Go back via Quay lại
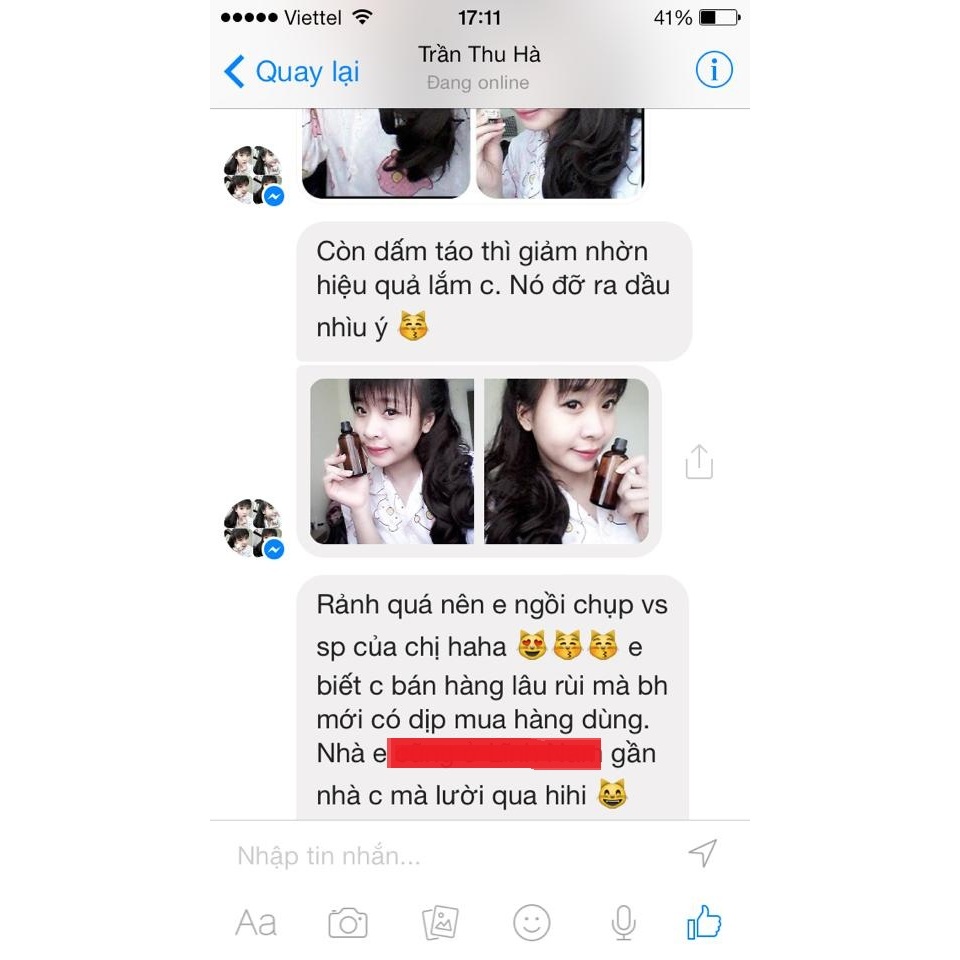Image resolution: width=960 pixels, height=960 pixels. point(291,72)
